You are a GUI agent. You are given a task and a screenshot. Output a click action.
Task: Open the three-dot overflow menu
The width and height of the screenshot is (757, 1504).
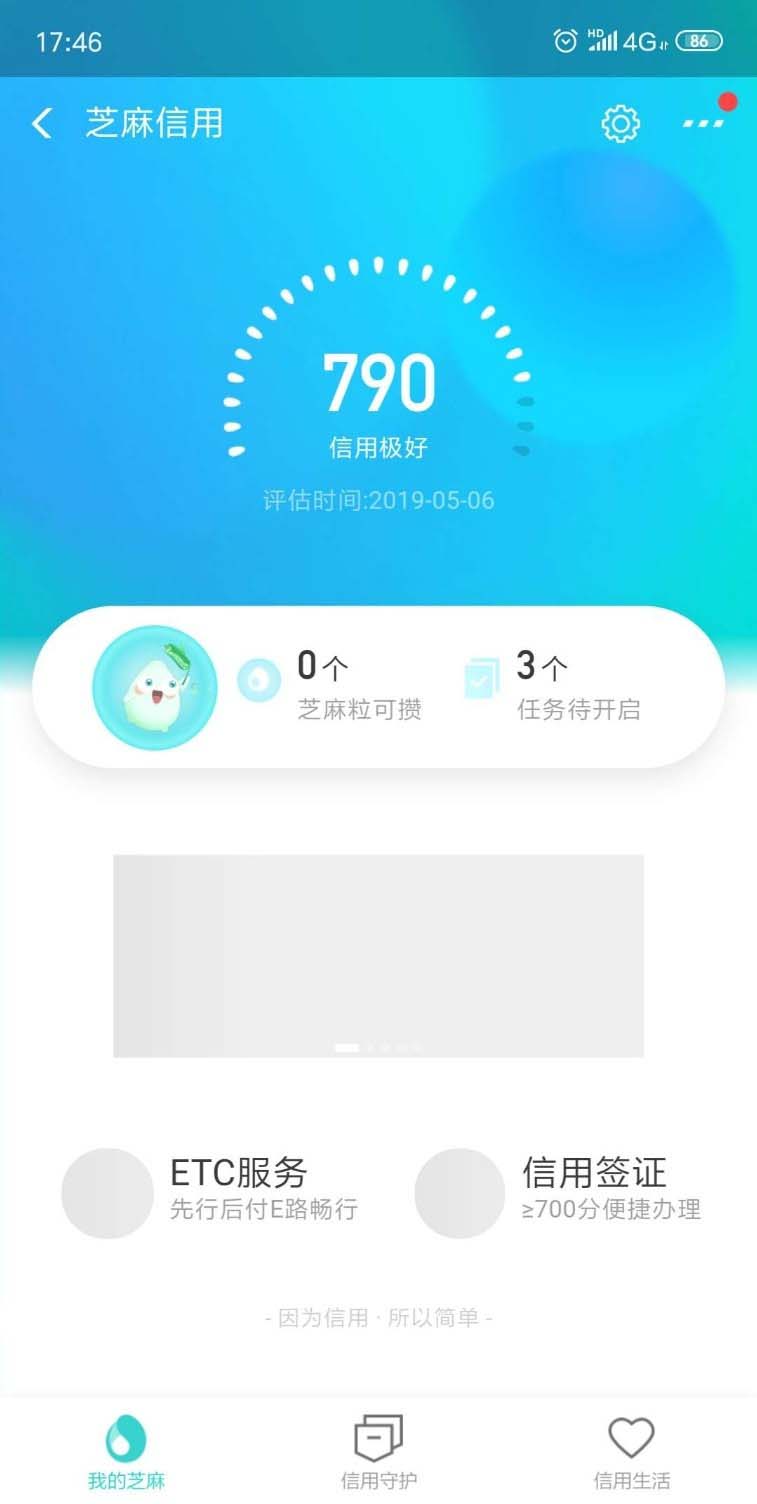click(x=703, y=124)
